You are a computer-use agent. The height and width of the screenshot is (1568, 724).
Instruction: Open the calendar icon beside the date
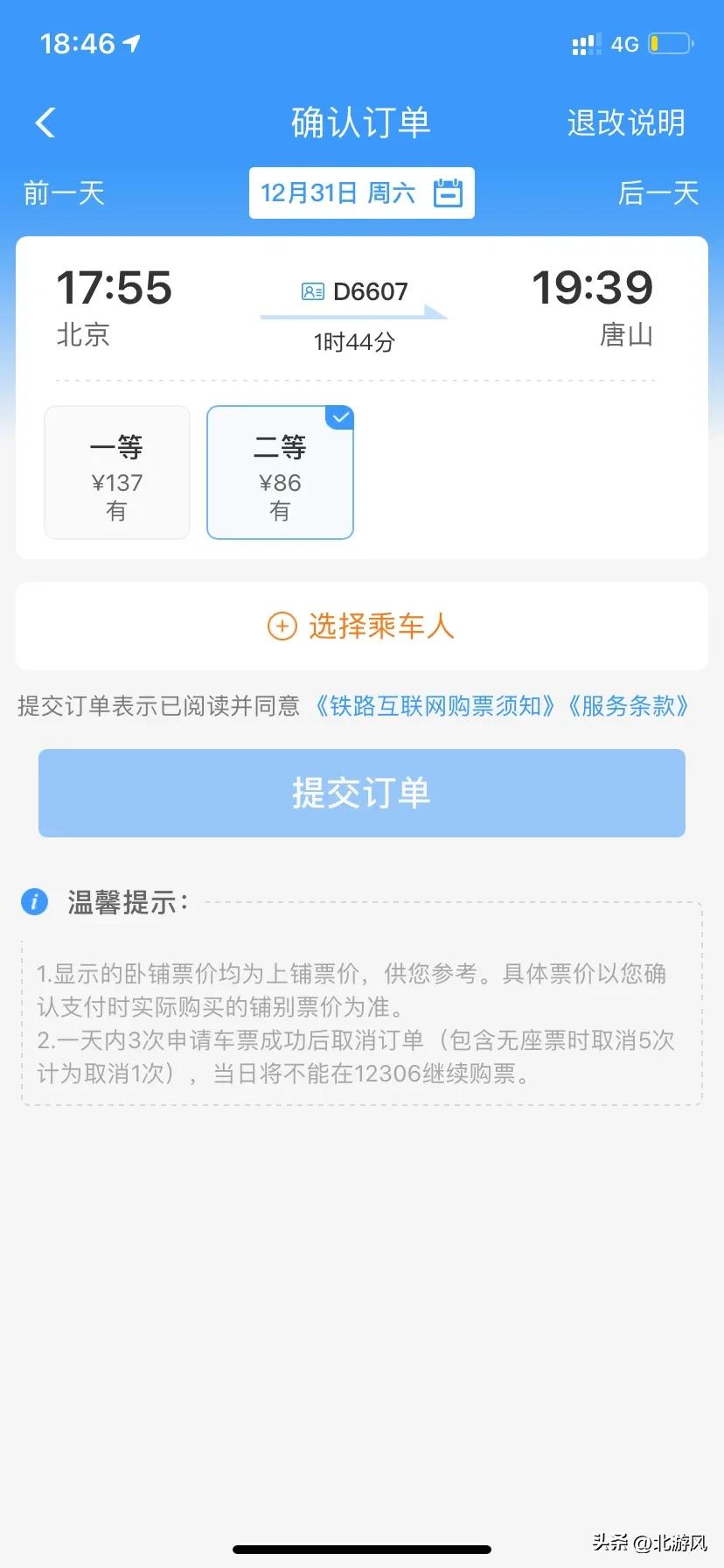[449, 193]
